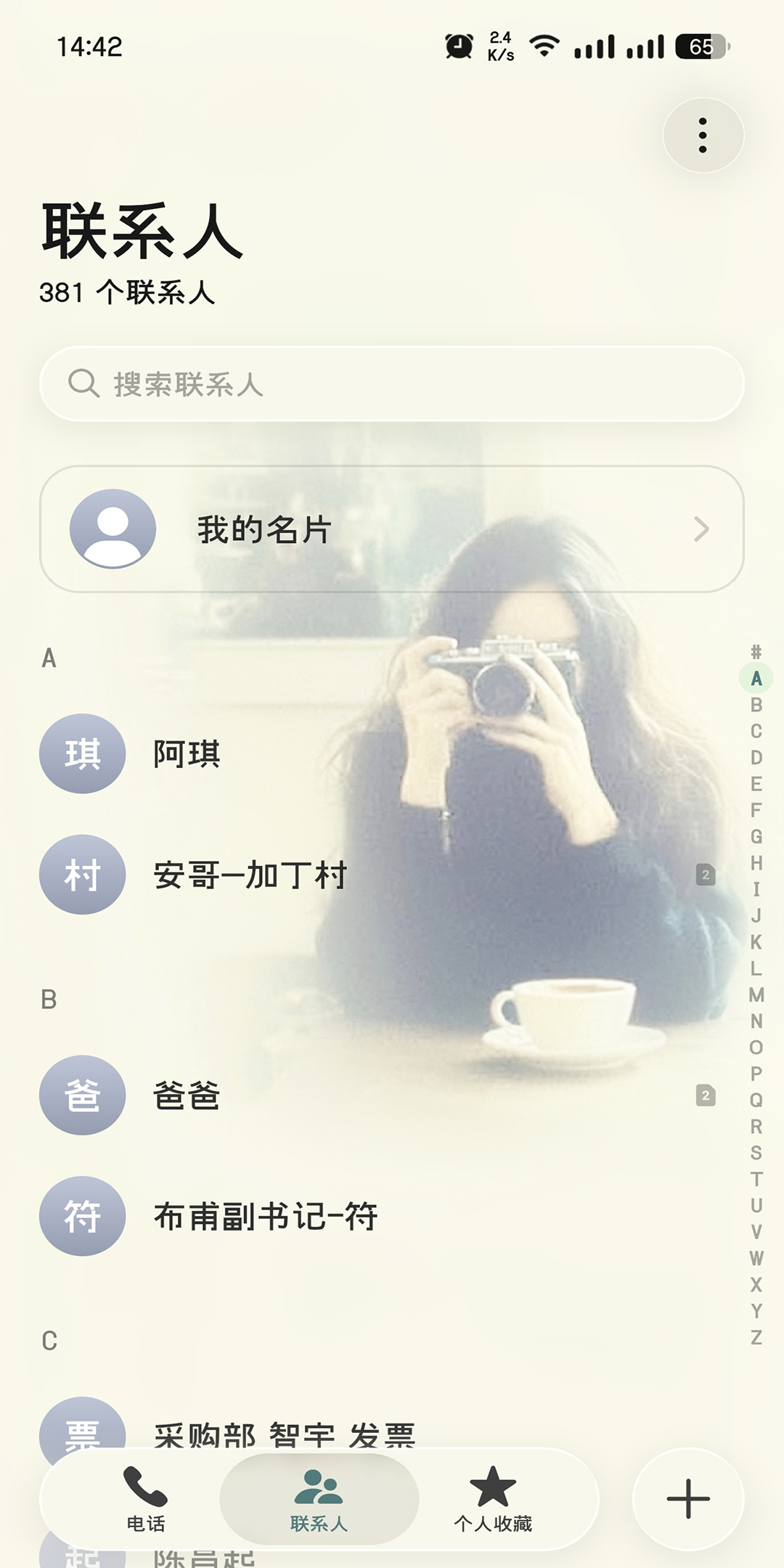Image resolution: width=784 pixels, height=1568 pixels.
Task: Jump to letter M in the index
Action: (x=756, y=995)
